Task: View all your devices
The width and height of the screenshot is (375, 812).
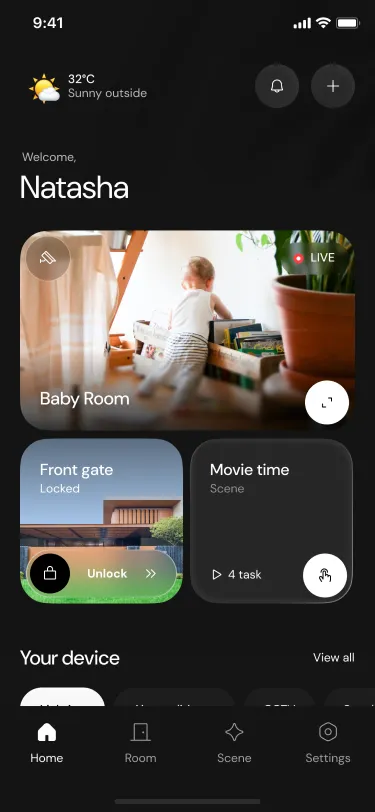Action: pyautogui.click(x=334, y=657)
